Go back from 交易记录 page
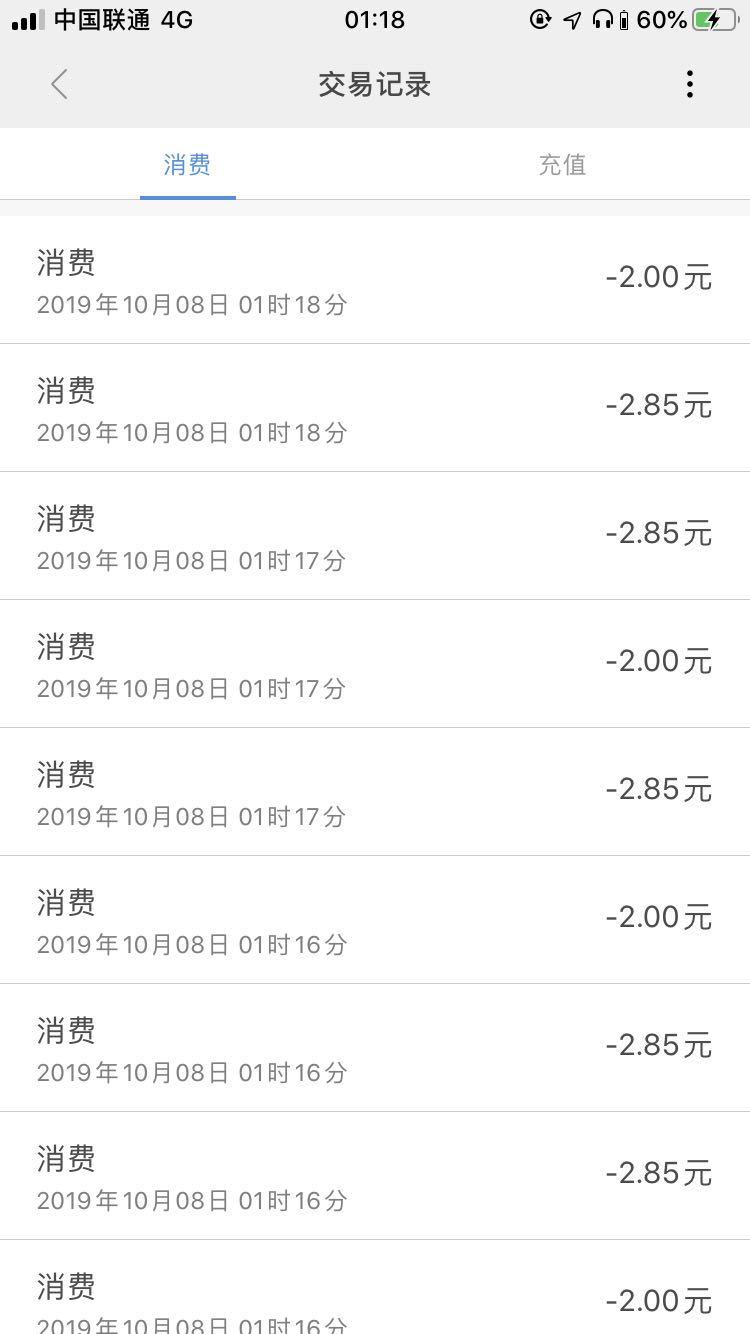Viewport: 750px width, 1334px height. [59, 85]
